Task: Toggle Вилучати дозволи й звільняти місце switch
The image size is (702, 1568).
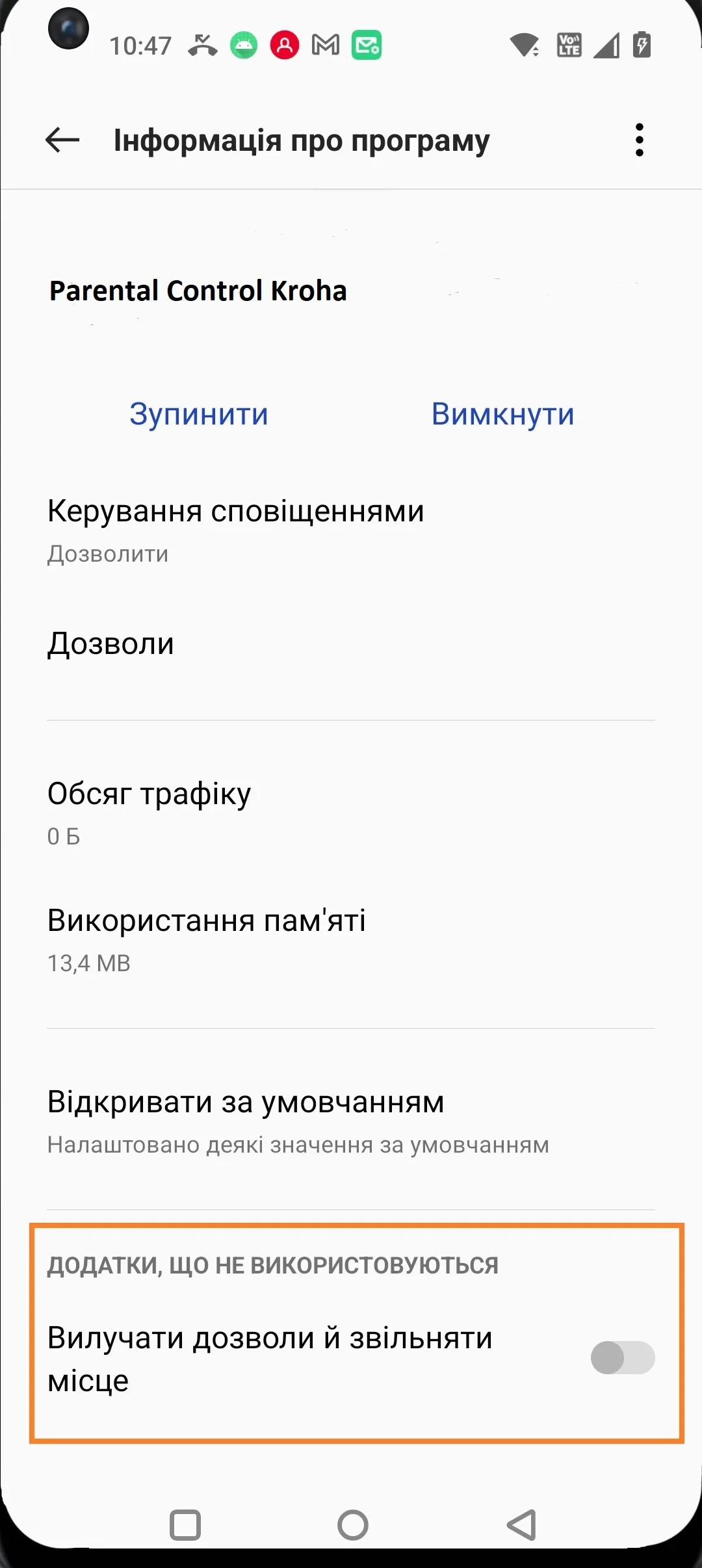Action: (x=622, y=1357)
